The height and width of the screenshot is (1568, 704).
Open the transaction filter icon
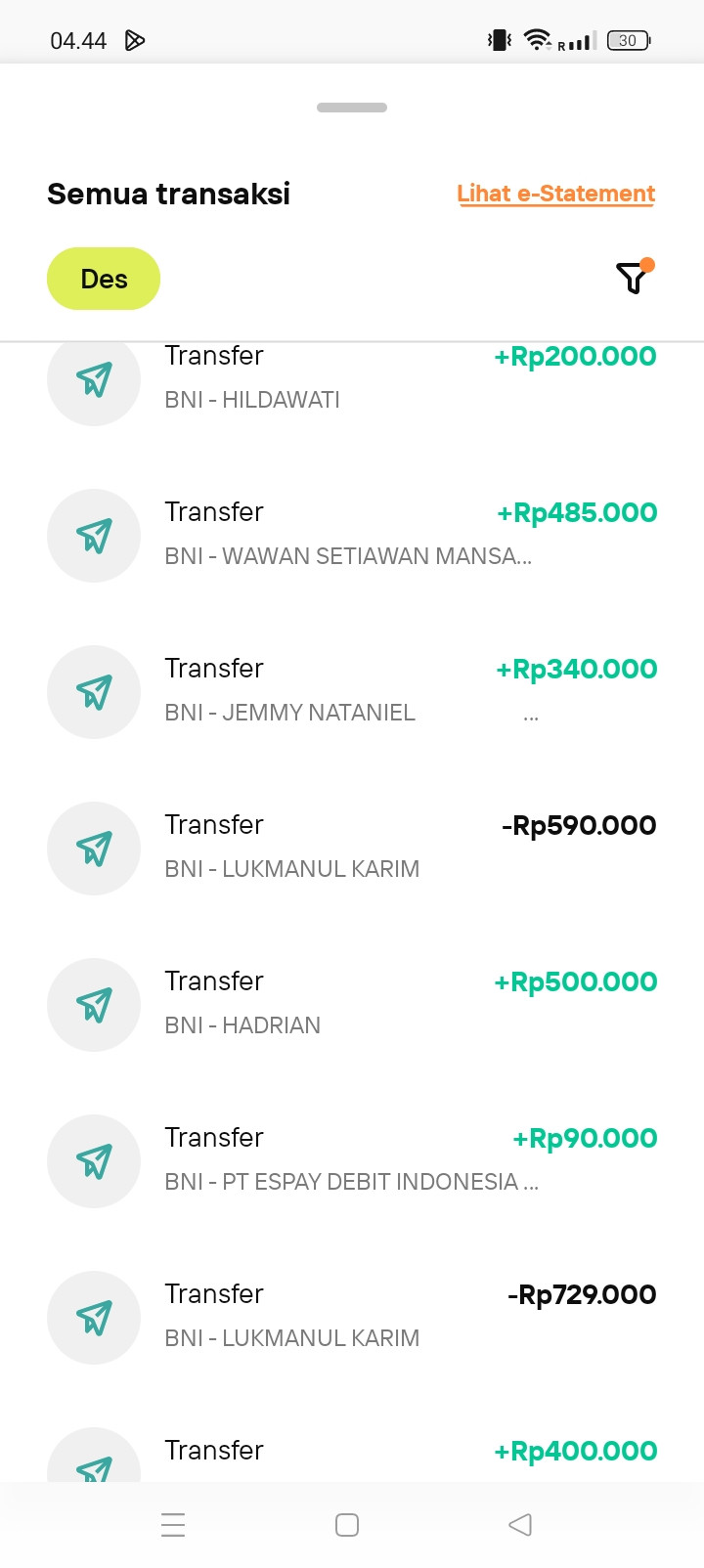point(634,279)
